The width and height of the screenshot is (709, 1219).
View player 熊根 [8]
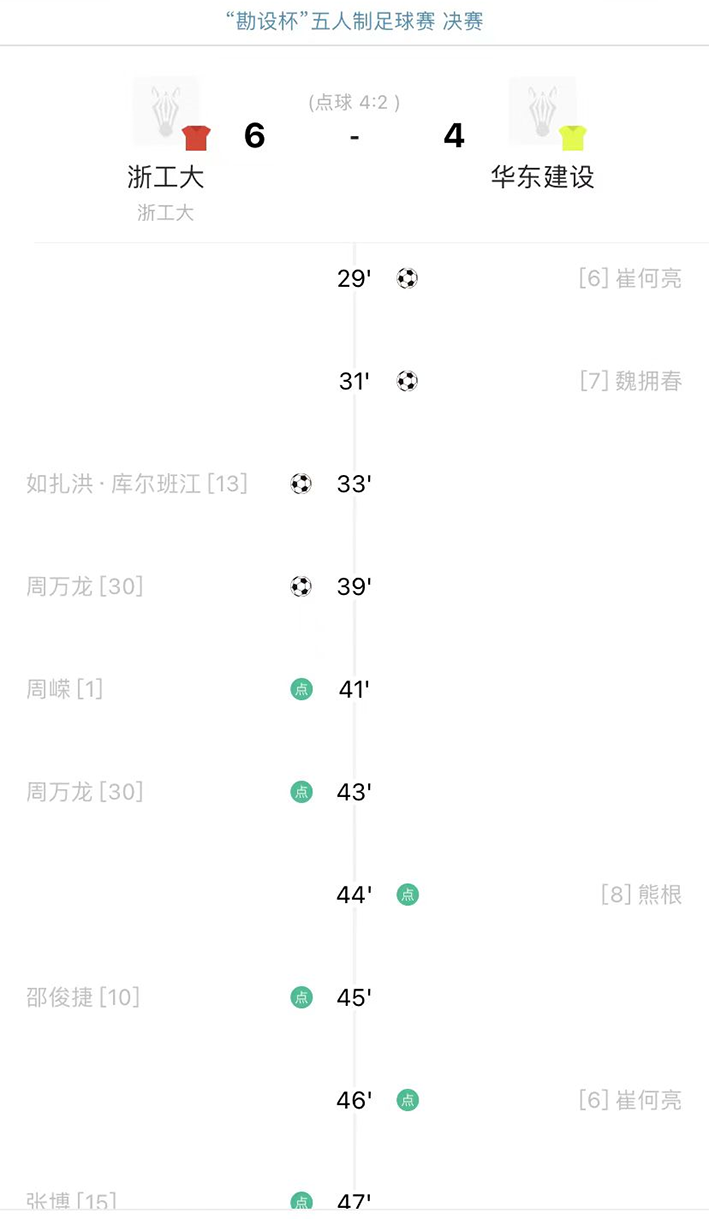point(642,895)
